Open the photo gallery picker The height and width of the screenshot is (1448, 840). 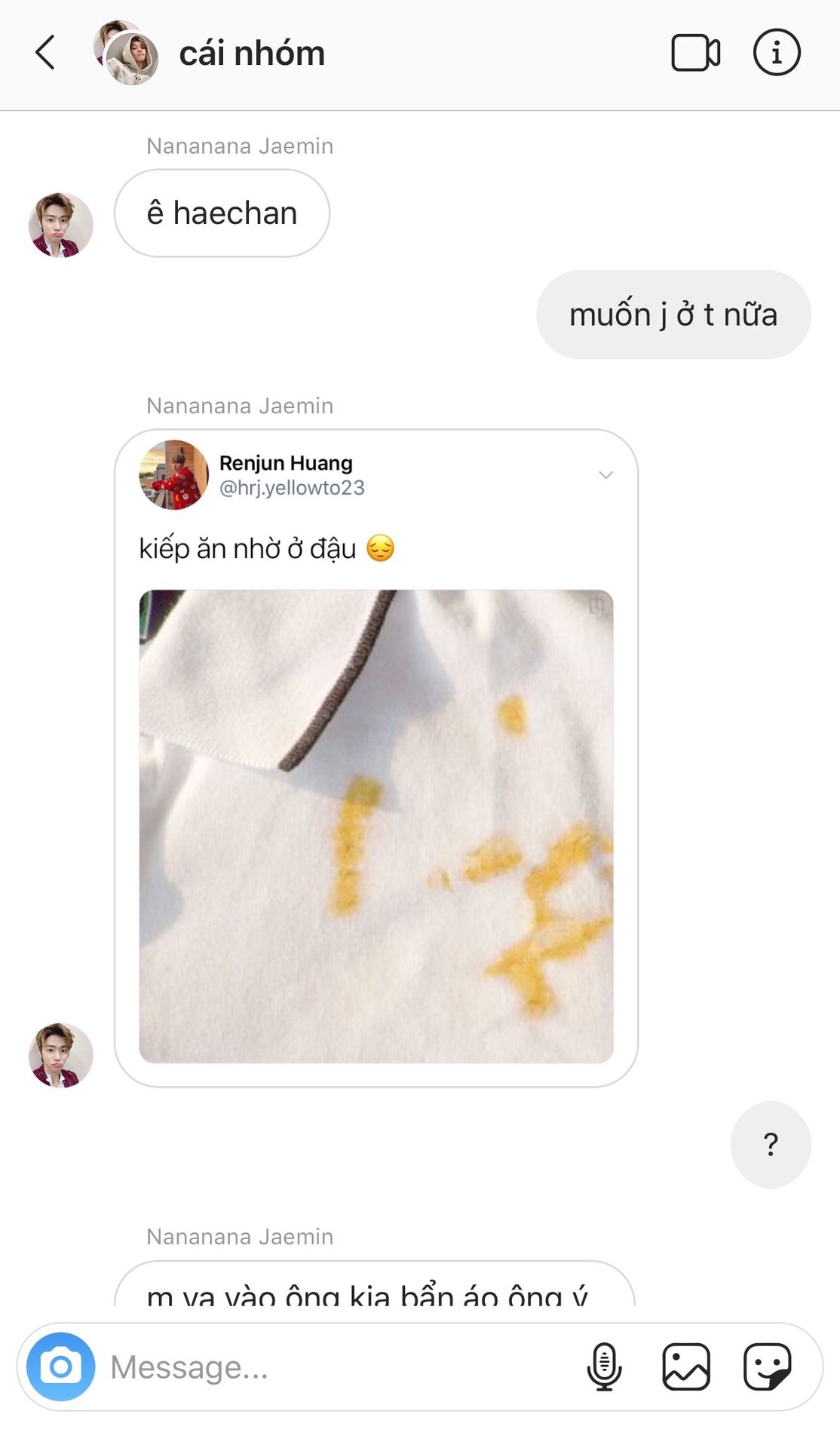coord(686,1367)
